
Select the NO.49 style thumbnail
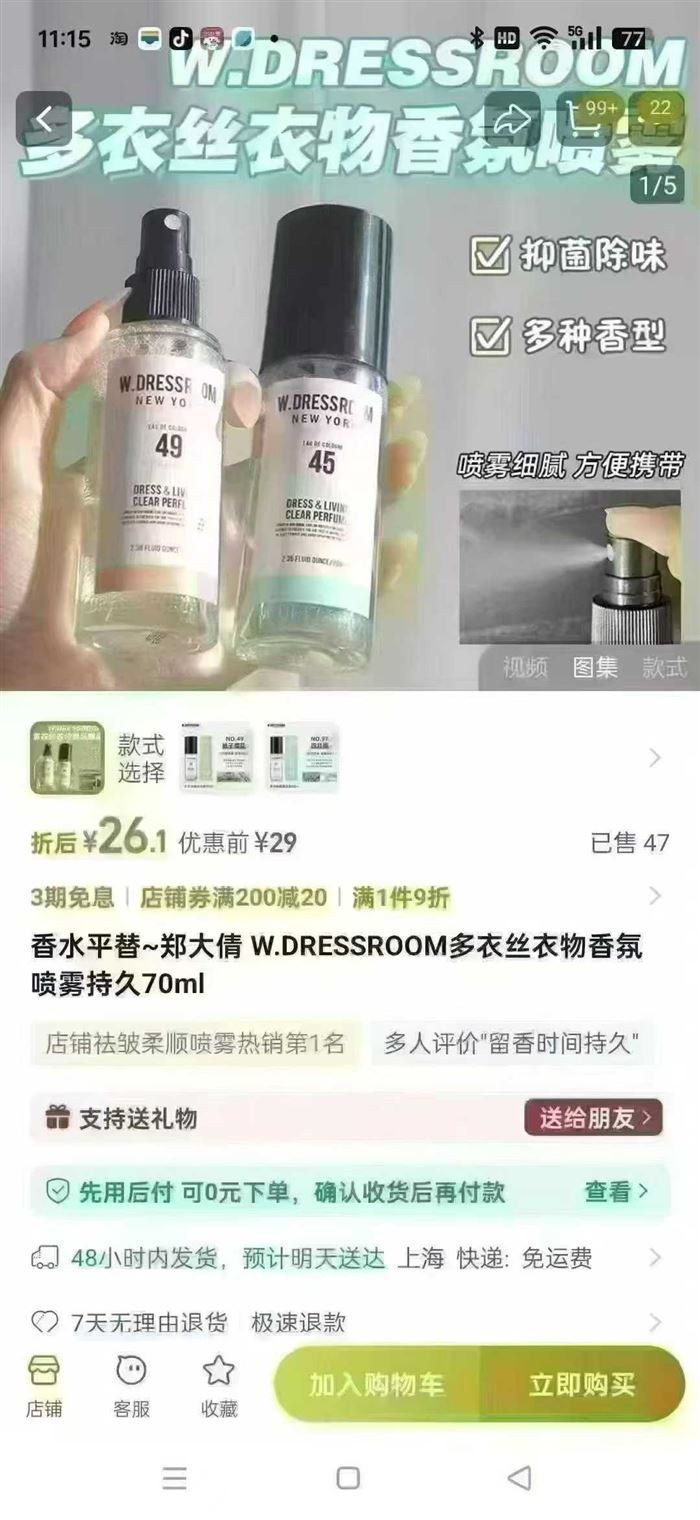click(216, 758)
